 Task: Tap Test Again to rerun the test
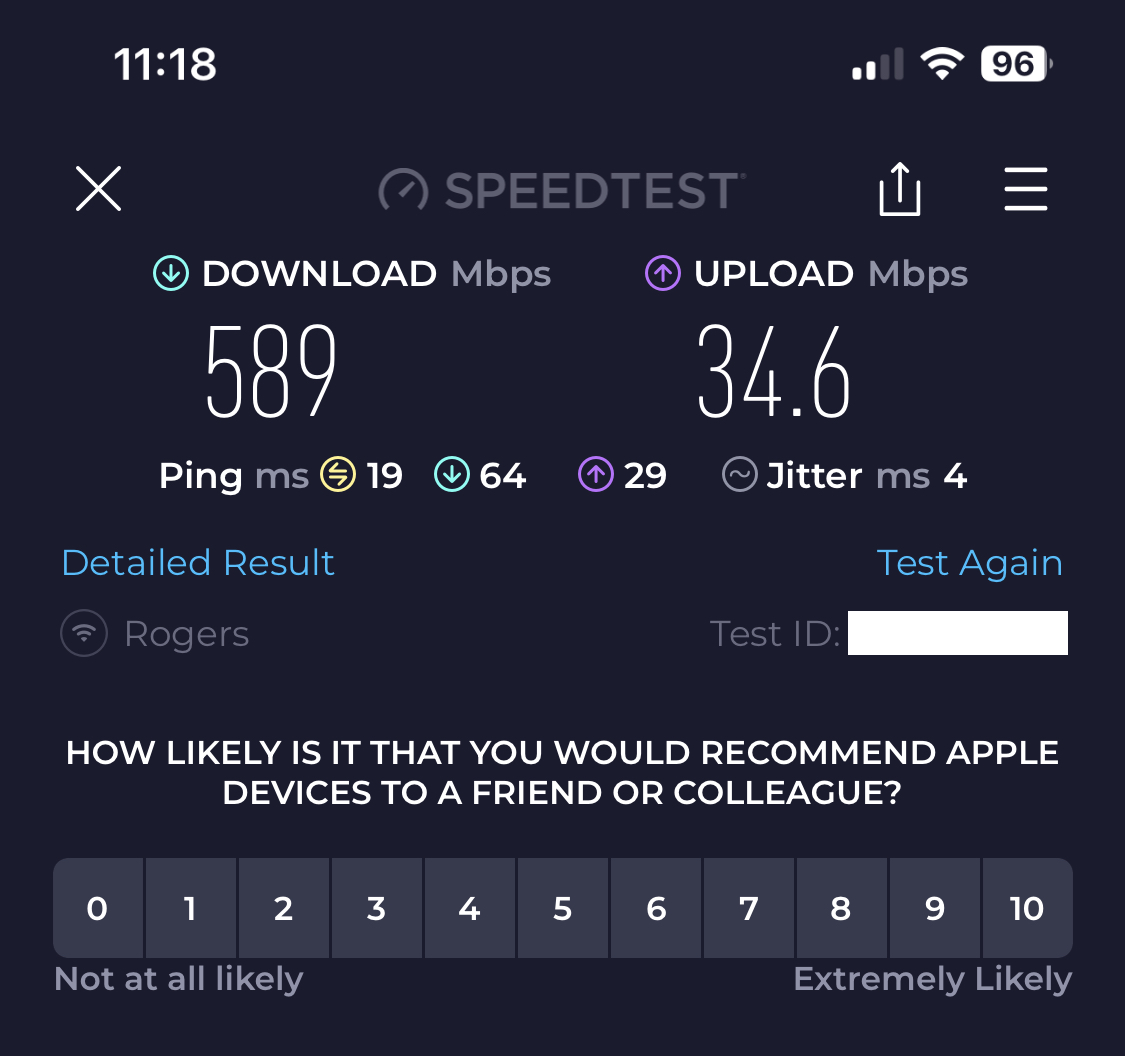point(969,563)
